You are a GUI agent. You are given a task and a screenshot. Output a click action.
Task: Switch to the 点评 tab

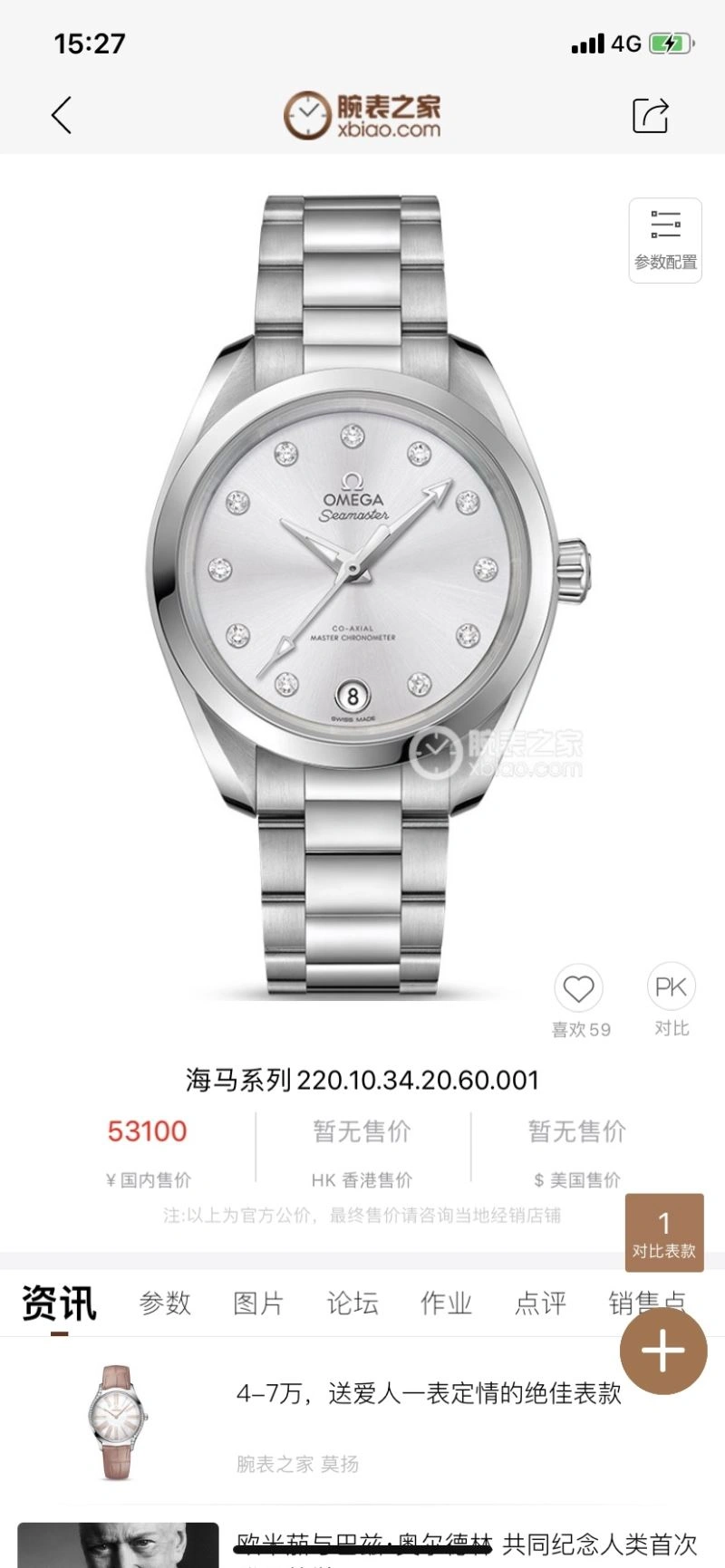tap(540, 1303)
